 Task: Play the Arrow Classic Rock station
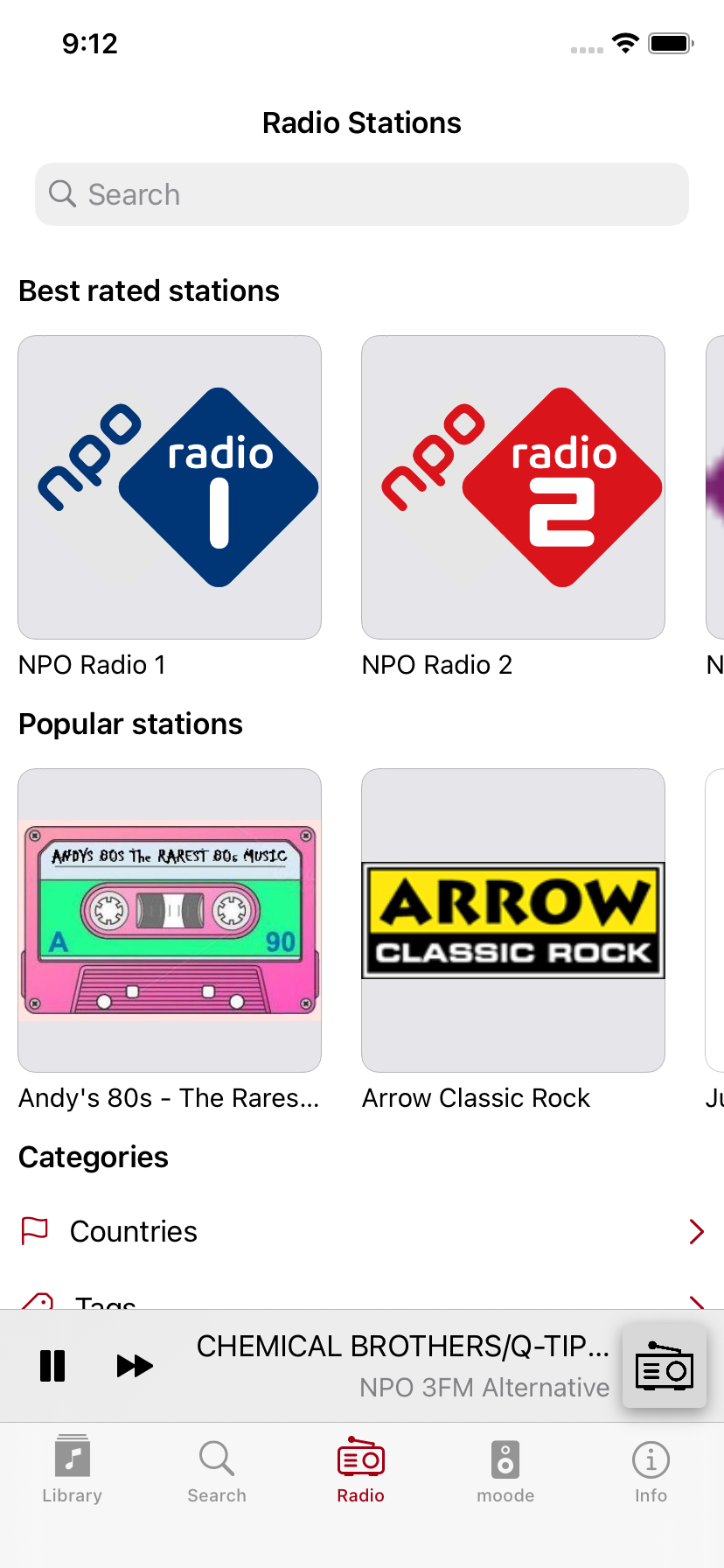[512, 920]
